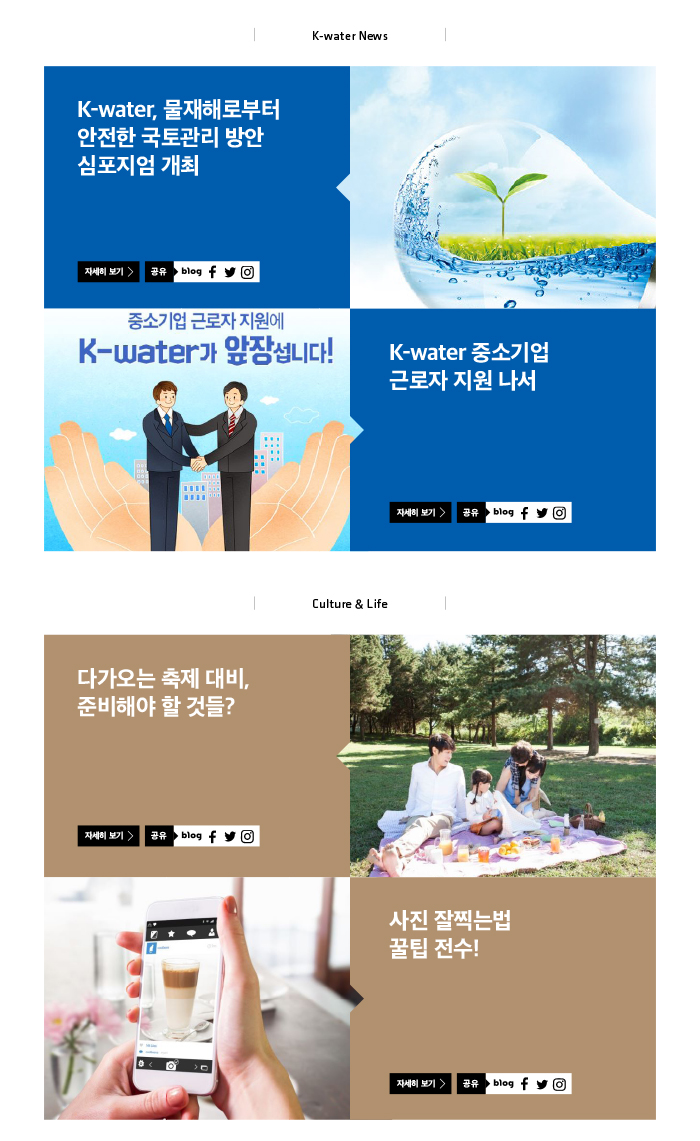Share 심포지엄 article on Facebook

[x=212, y=272]
